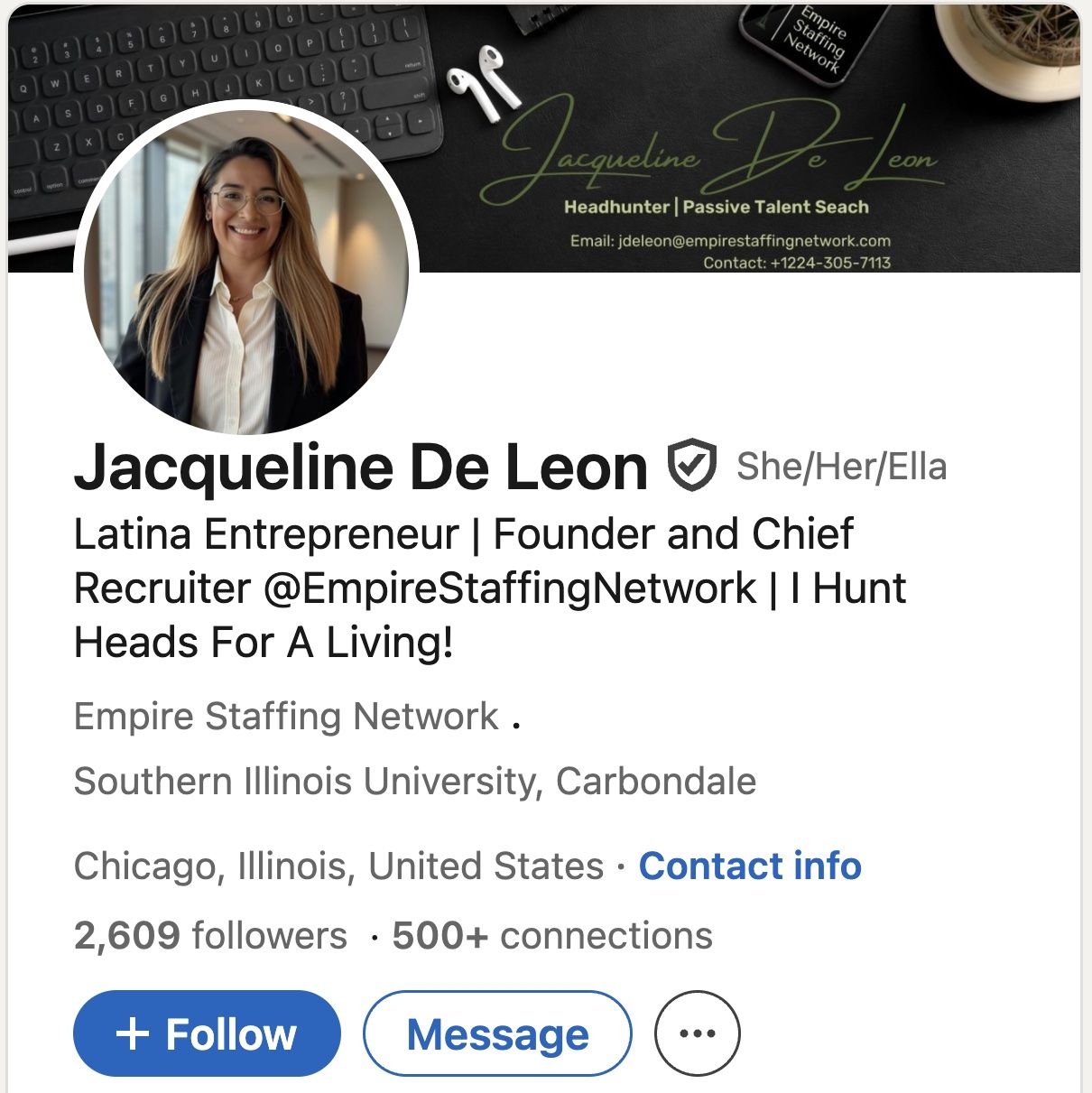Open the Contact info link

pos(750,866)
